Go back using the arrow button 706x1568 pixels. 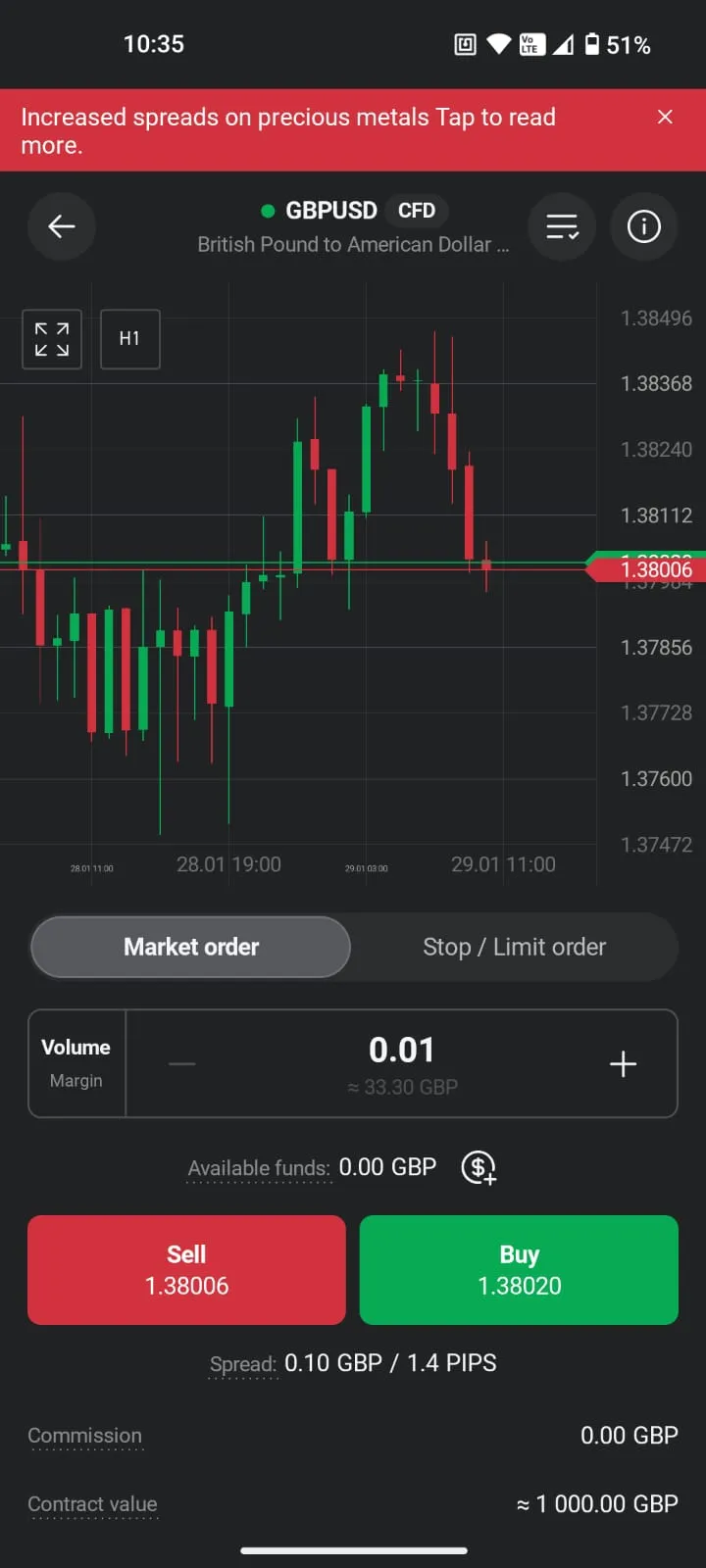(x=62, y=227)
